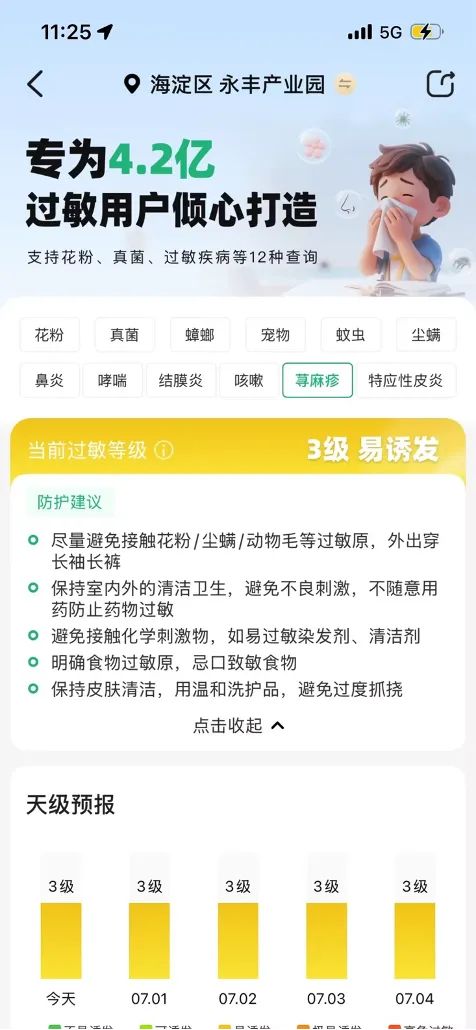The height and width of the screenshot is (1030, 476).
Task: Choose the 咳嗽 chip
Action: (x=249, y=380)
